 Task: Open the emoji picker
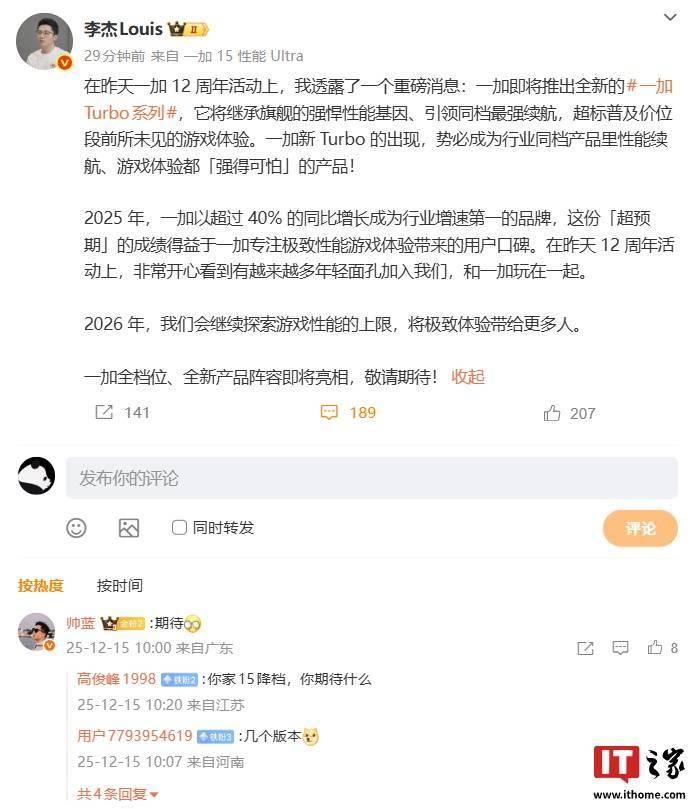(77, 527)
